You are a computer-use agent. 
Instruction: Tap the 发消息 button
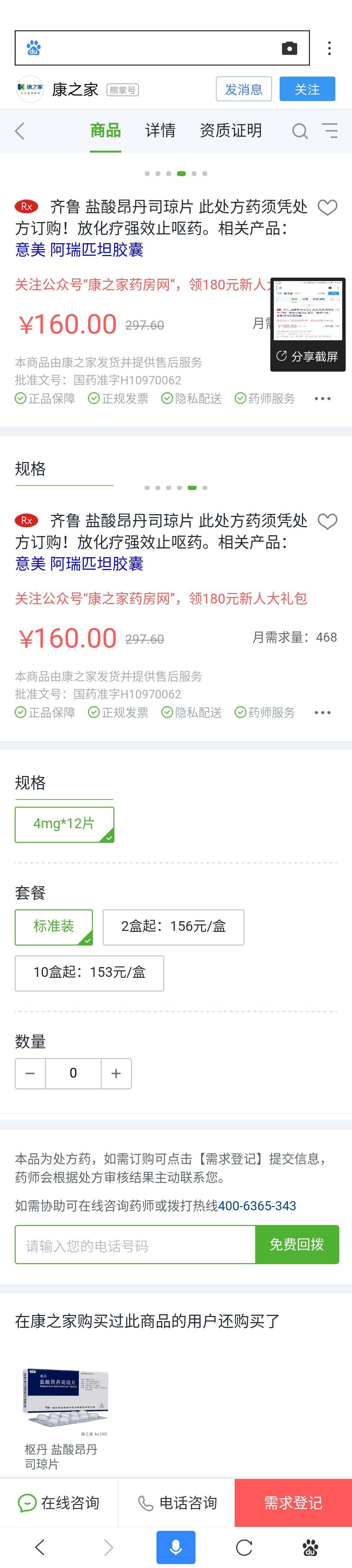(x=243, y=89)
